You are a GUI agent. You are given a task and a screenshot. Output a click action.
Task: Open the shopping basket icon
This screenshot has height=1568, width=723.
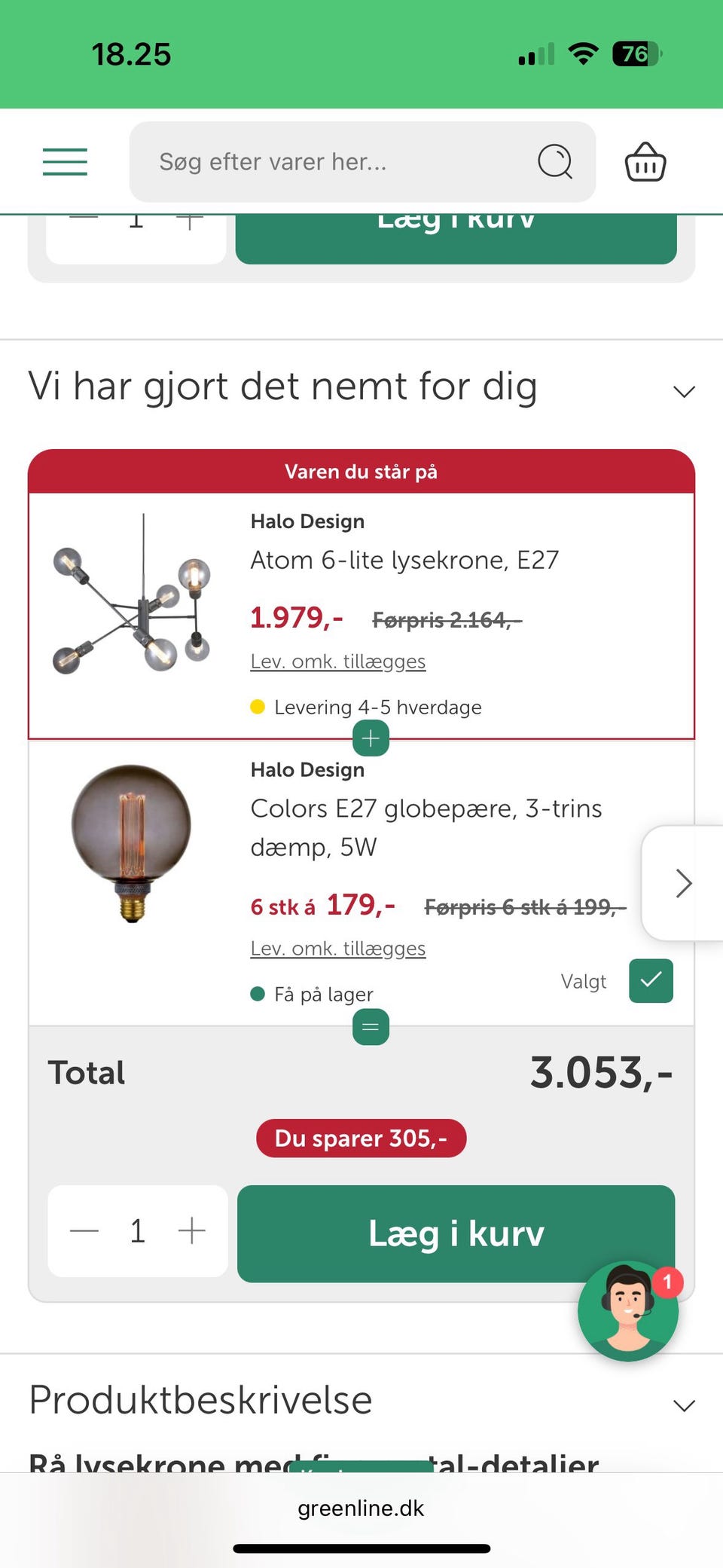pos(644,160)
